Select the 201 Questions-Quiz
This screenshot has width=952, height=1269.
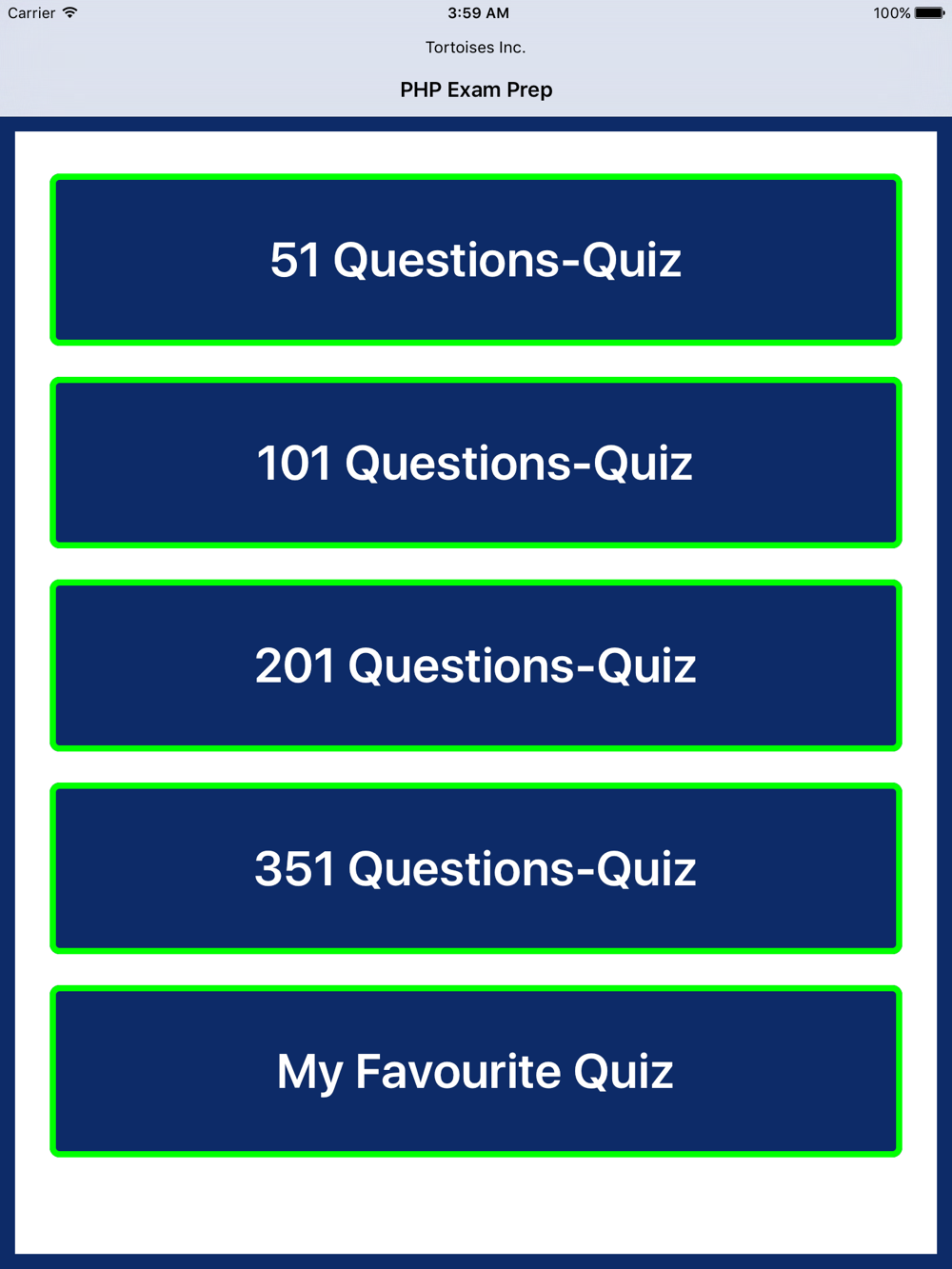(x=476, y=665)
